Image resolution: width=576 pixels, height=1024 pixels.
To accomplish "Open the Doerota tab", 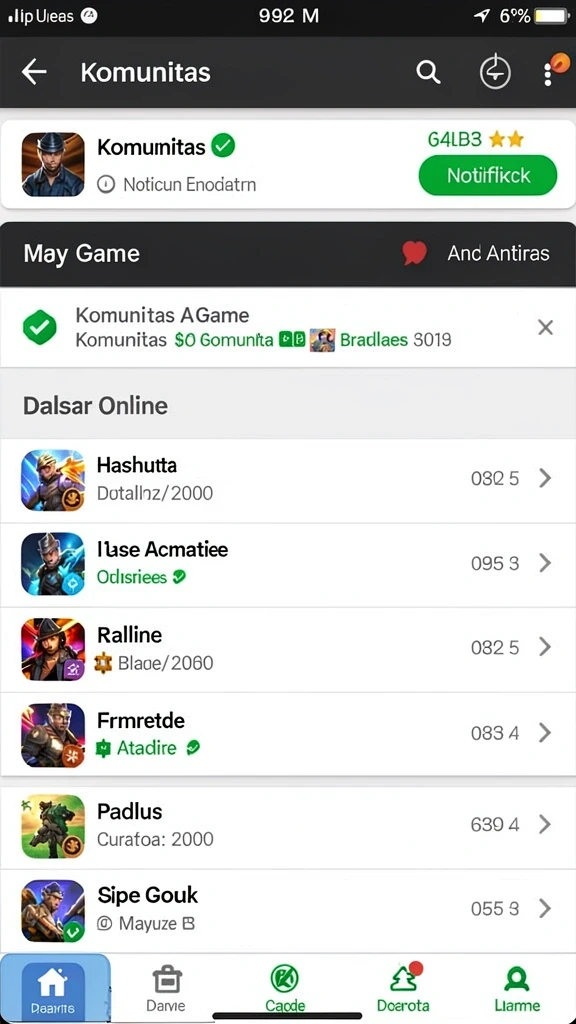I will (x=404, y=987).
